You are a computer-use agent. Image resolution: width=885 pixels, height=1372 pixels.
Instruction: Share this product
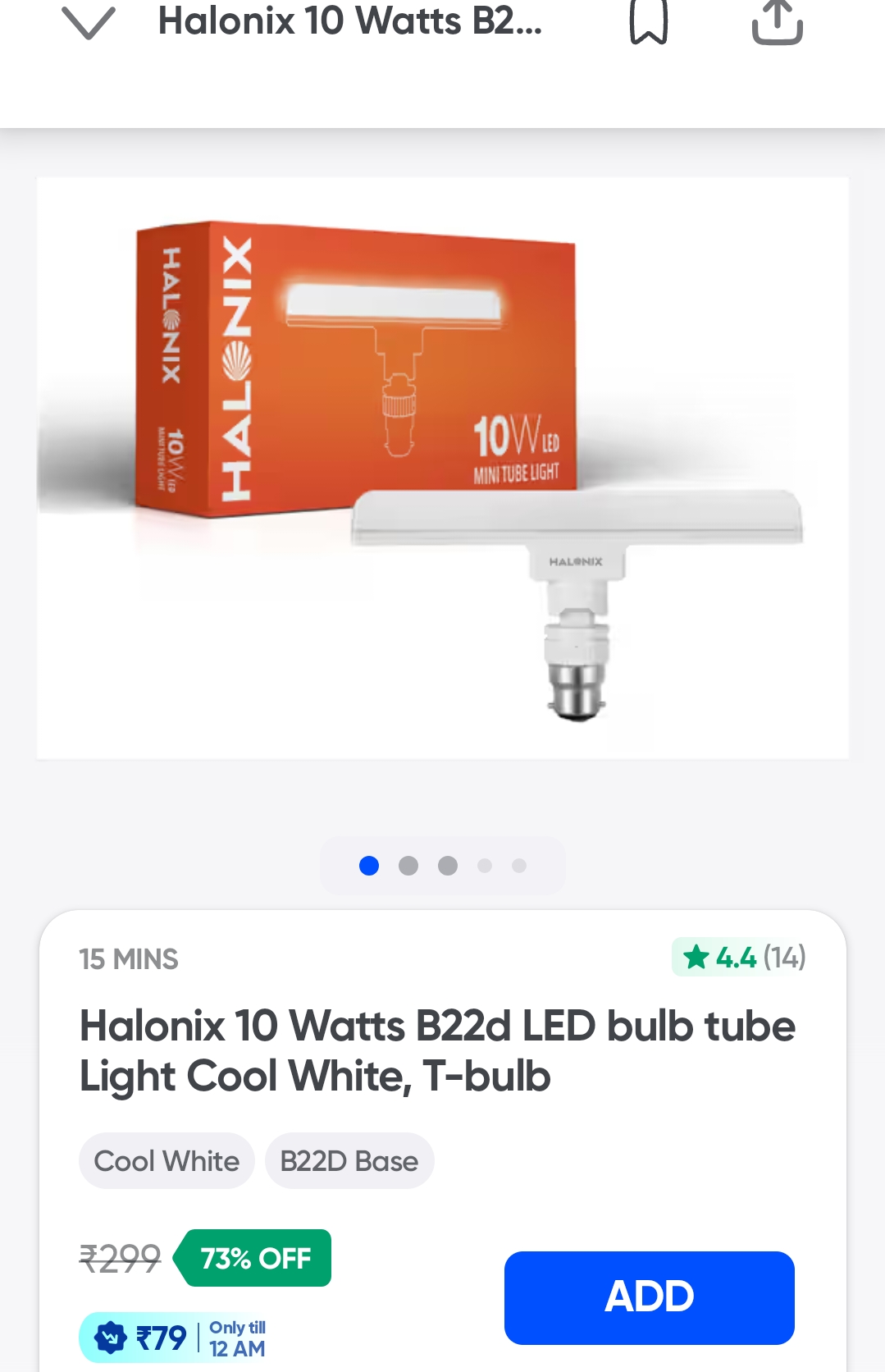point(777,23)
